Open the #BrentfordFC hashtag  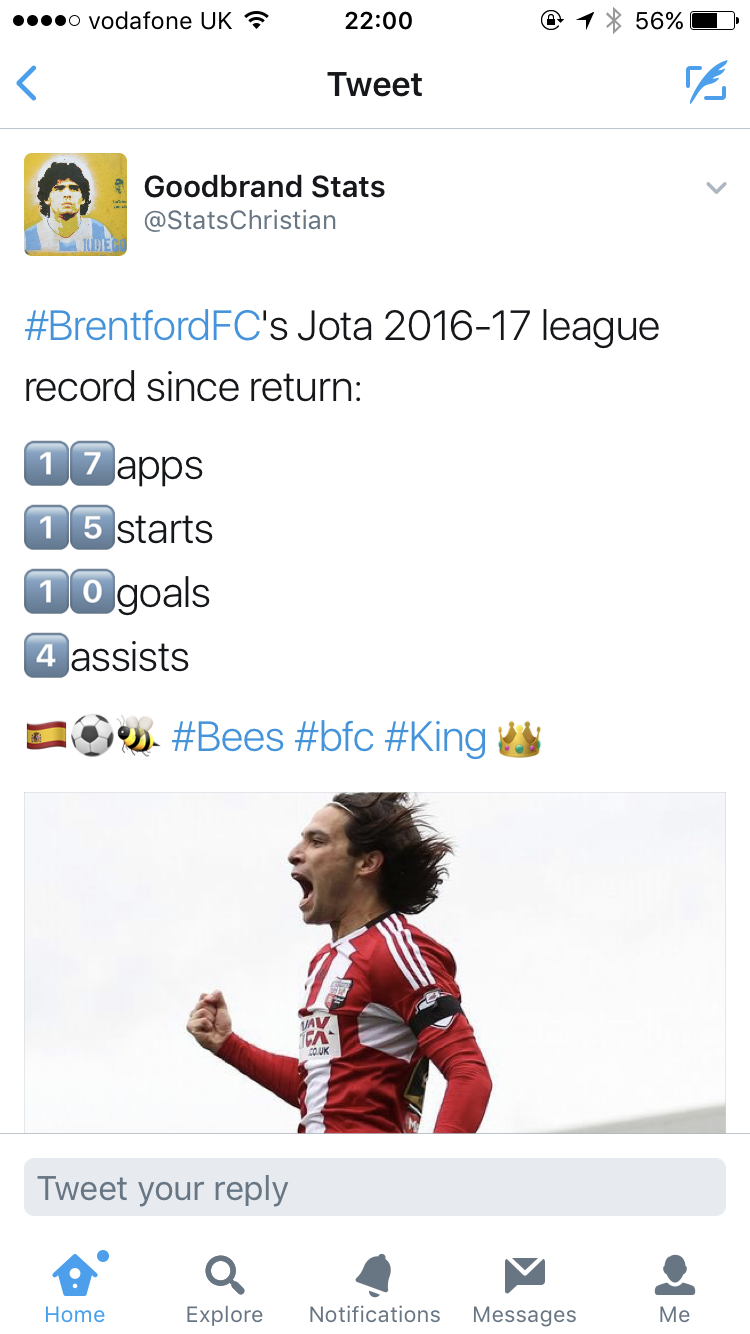coord(142,327)
